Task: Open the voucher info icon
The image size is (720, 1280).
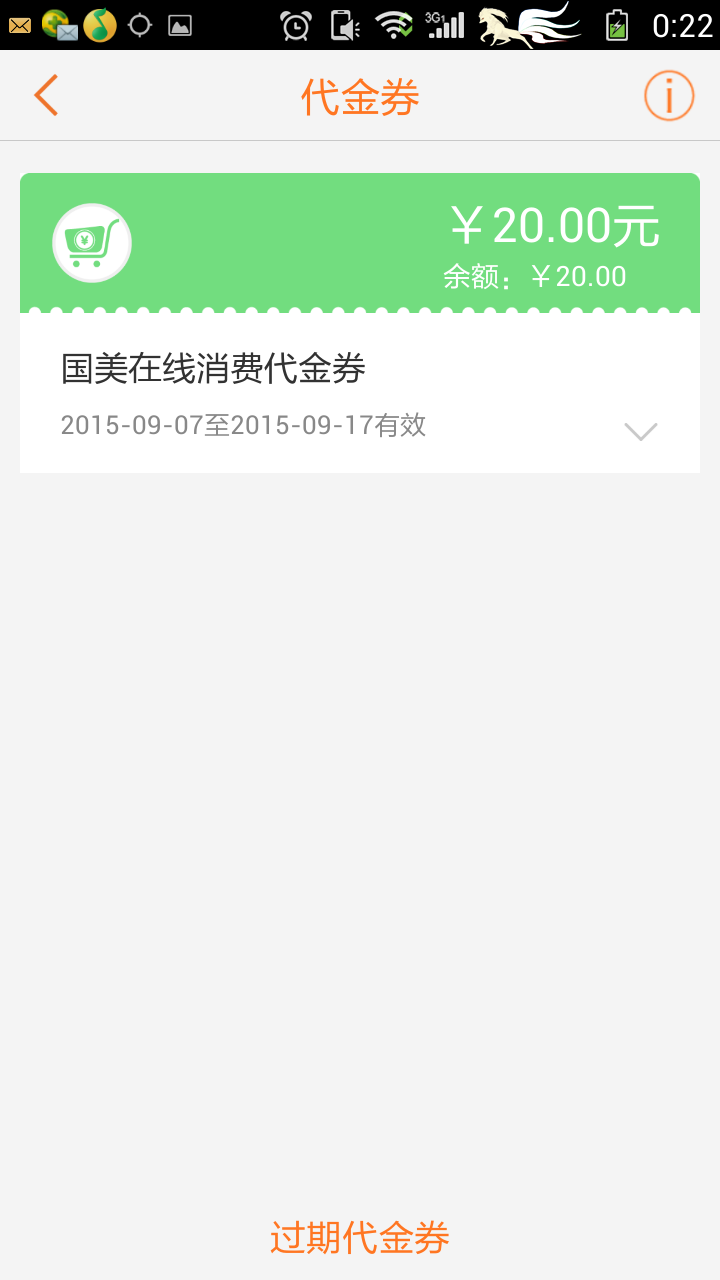Action: pyautogui.click(x=668, y=96)
